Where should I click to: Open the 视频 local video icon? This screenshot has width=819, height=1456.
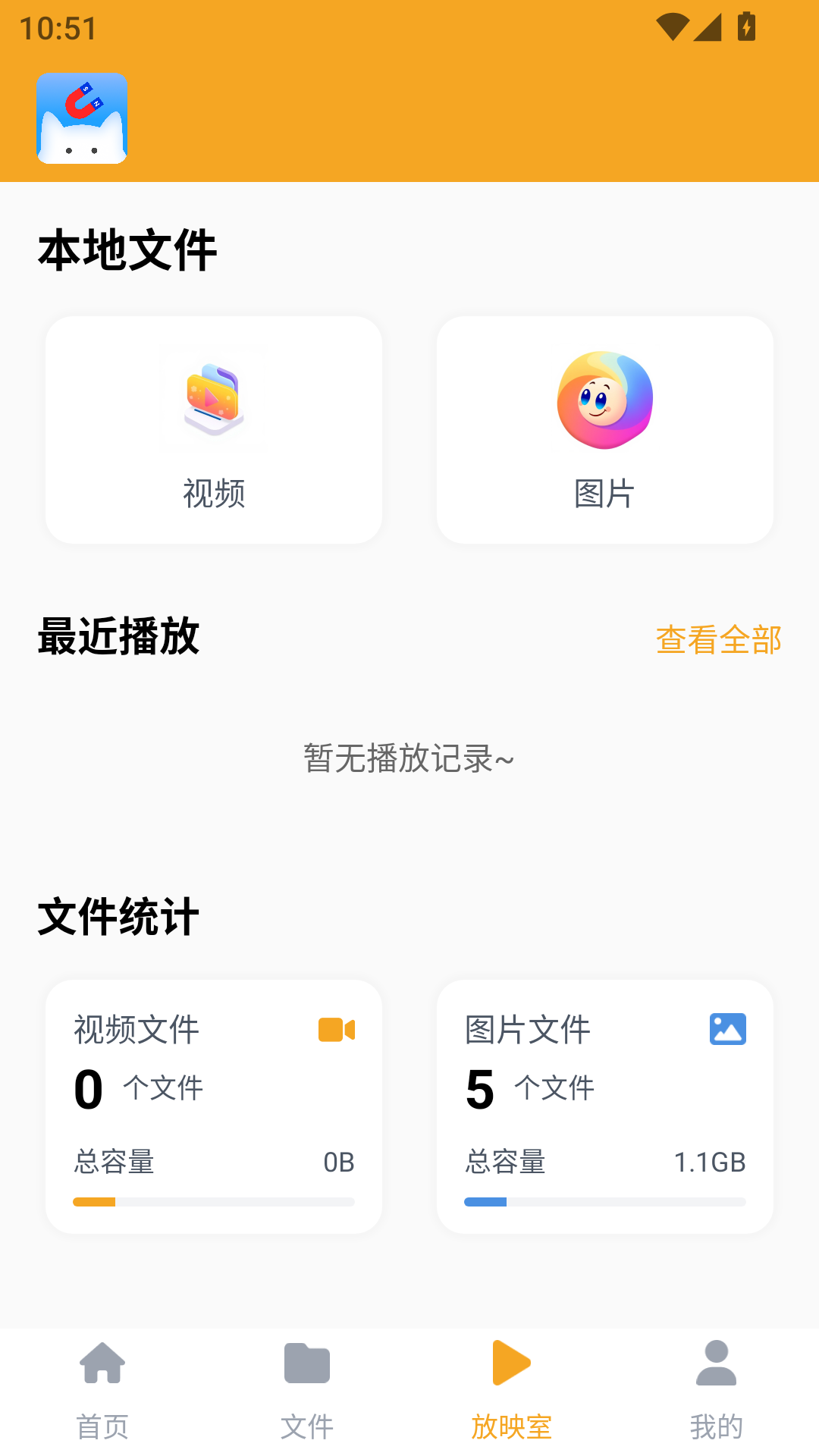point(214,400)
